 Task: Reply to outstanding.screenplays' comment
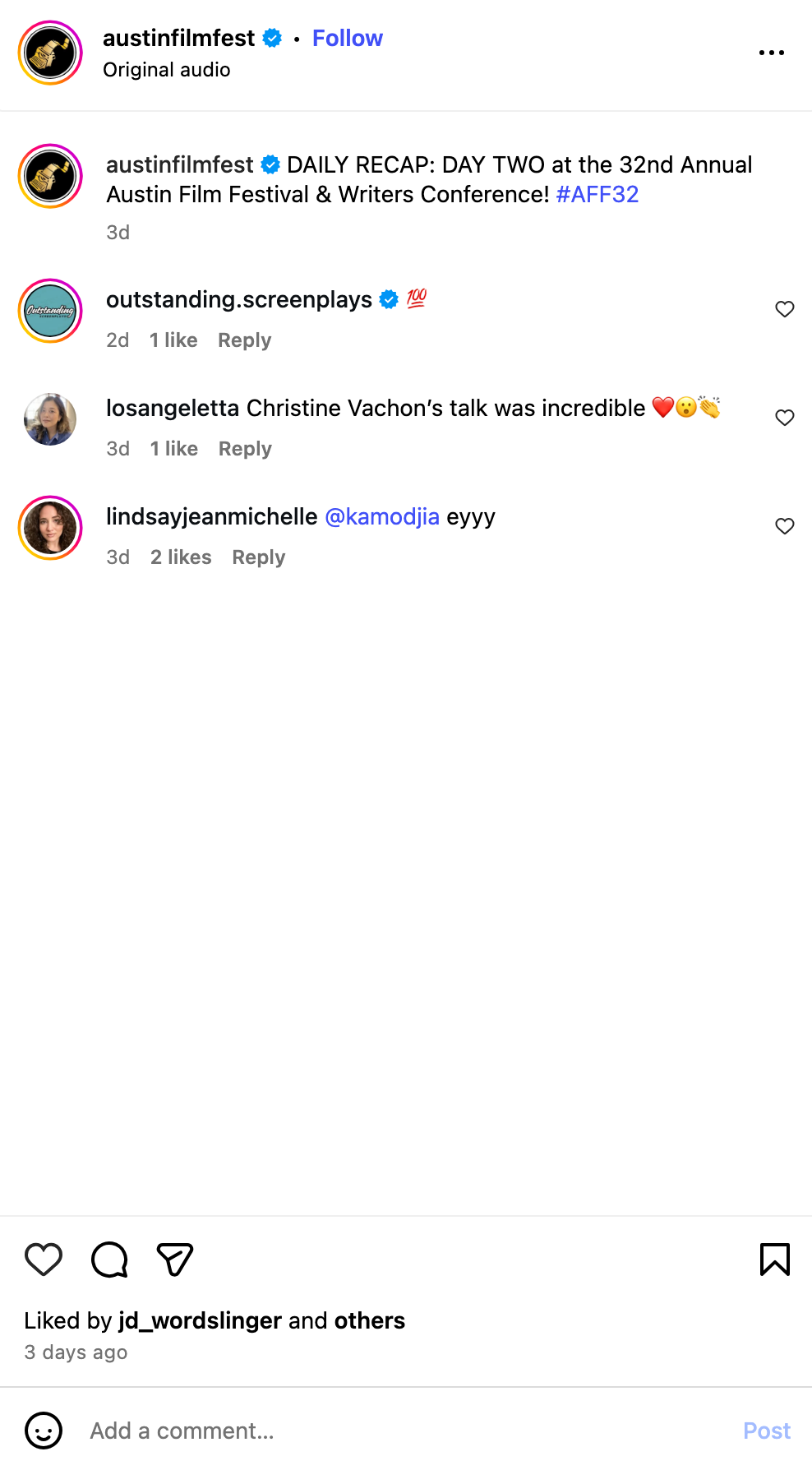244,340
